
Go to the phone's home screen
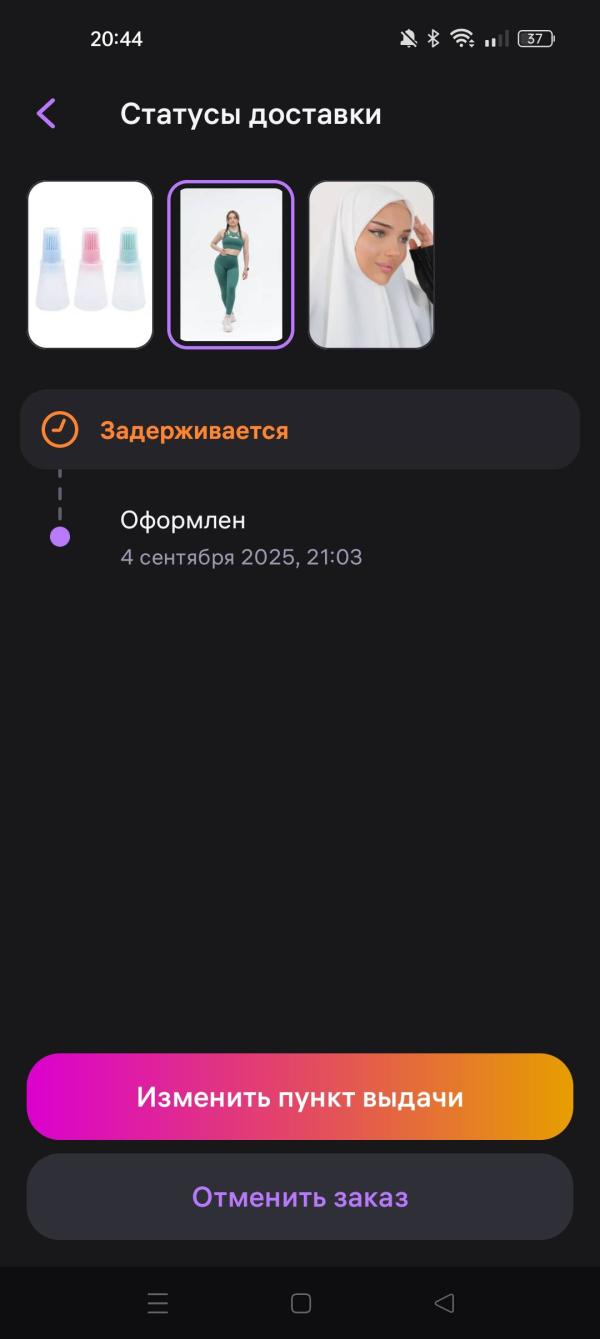click(x=300, y=1303)
